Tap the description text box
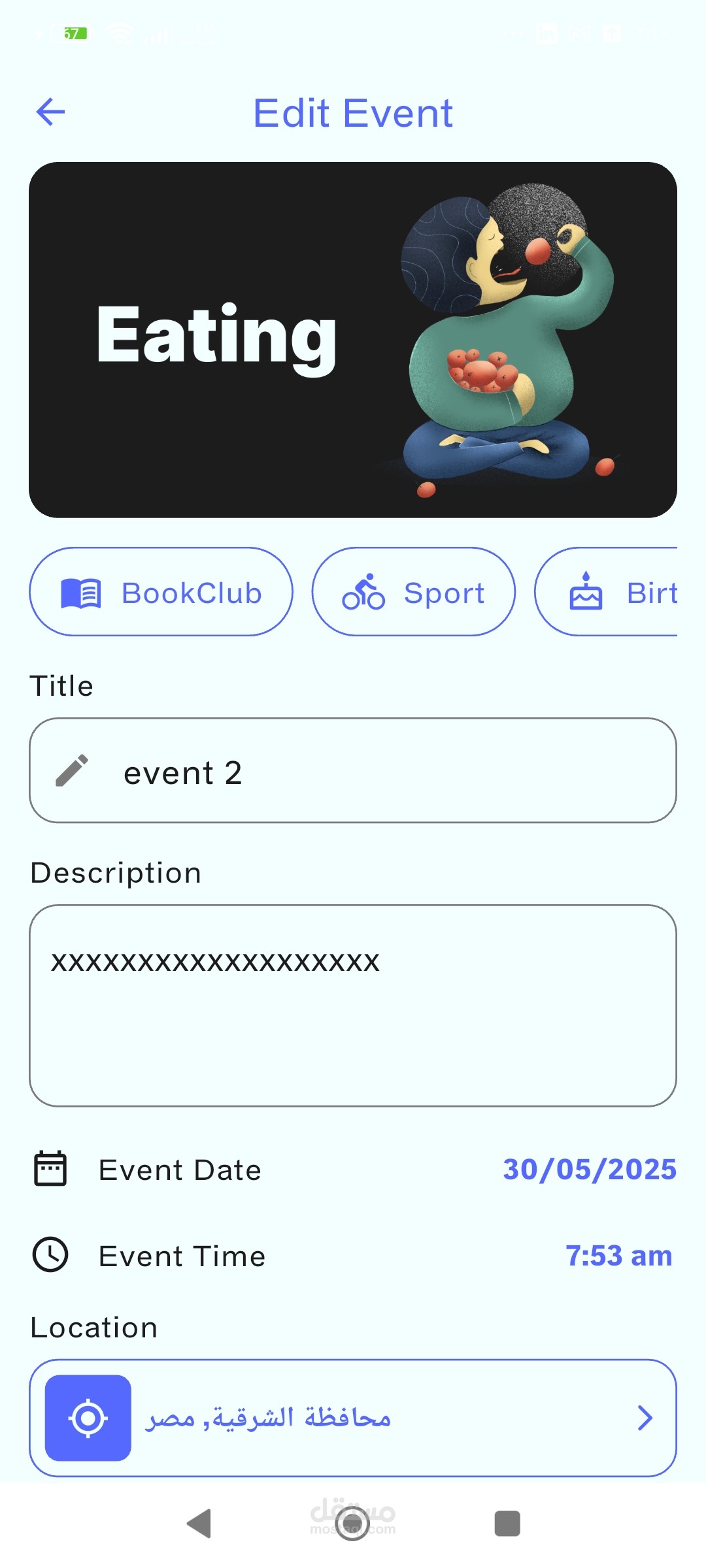 [353, 1005]
